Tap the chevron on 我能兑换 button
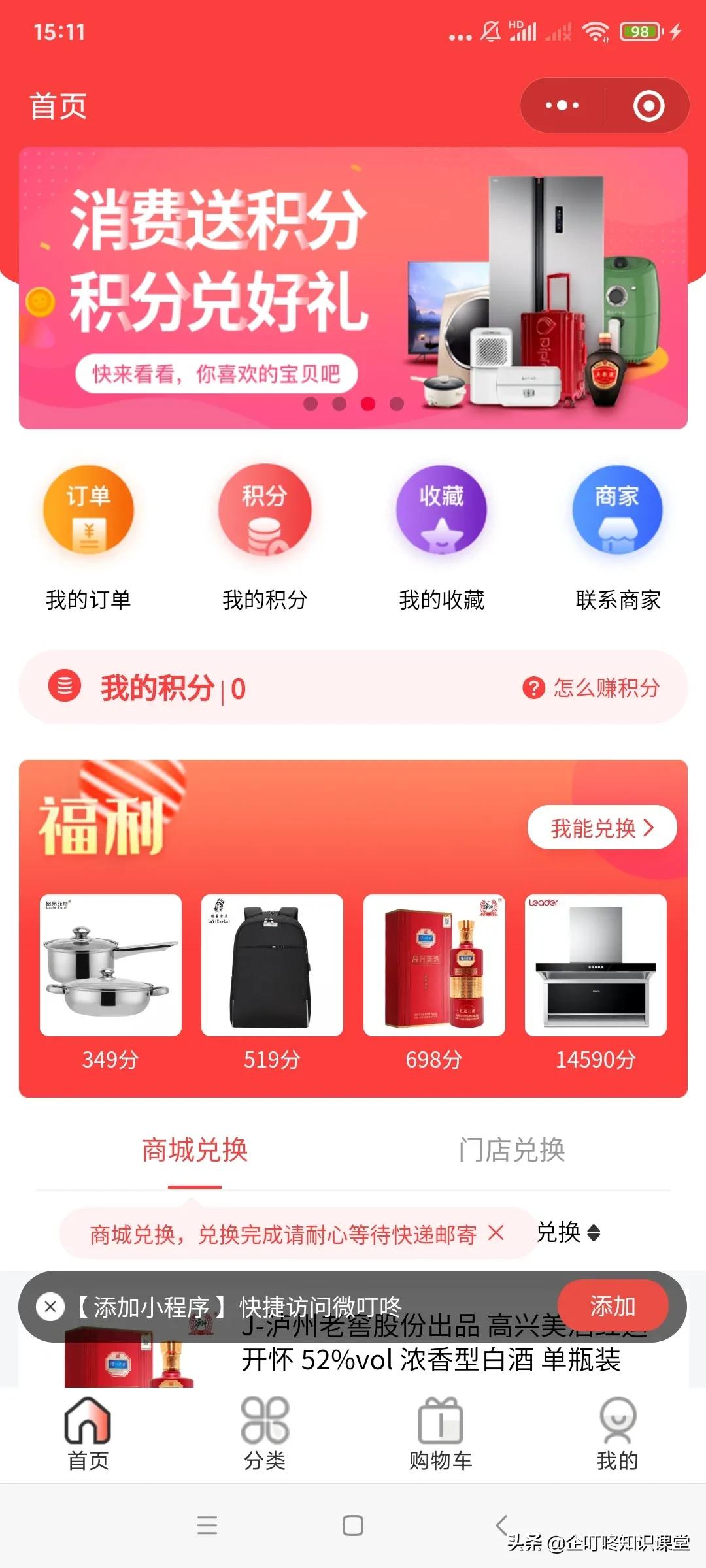The width and height of the screenshot is (706, 1568). coord(648,826)
